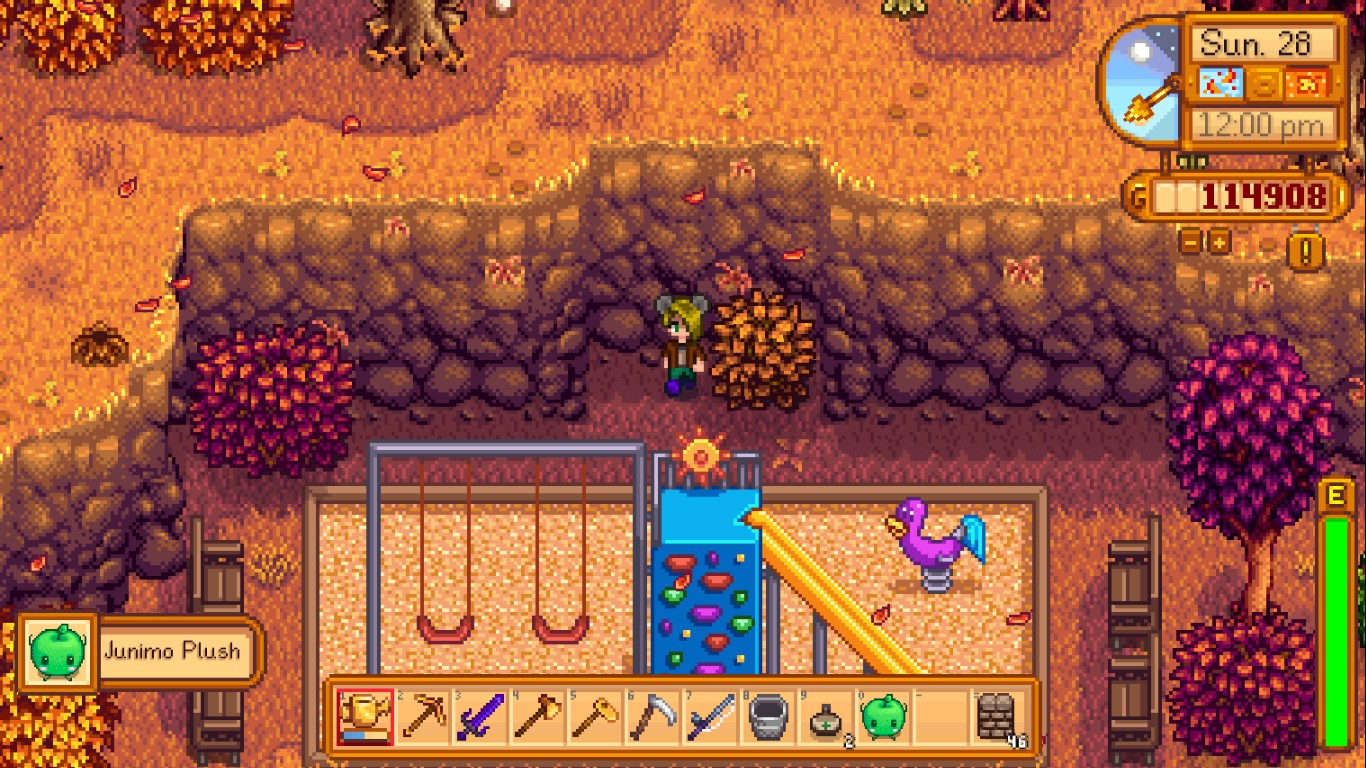Select the pouch item with quantity 2
Viewport: 1366px width, 768px height.
point(826,715)
